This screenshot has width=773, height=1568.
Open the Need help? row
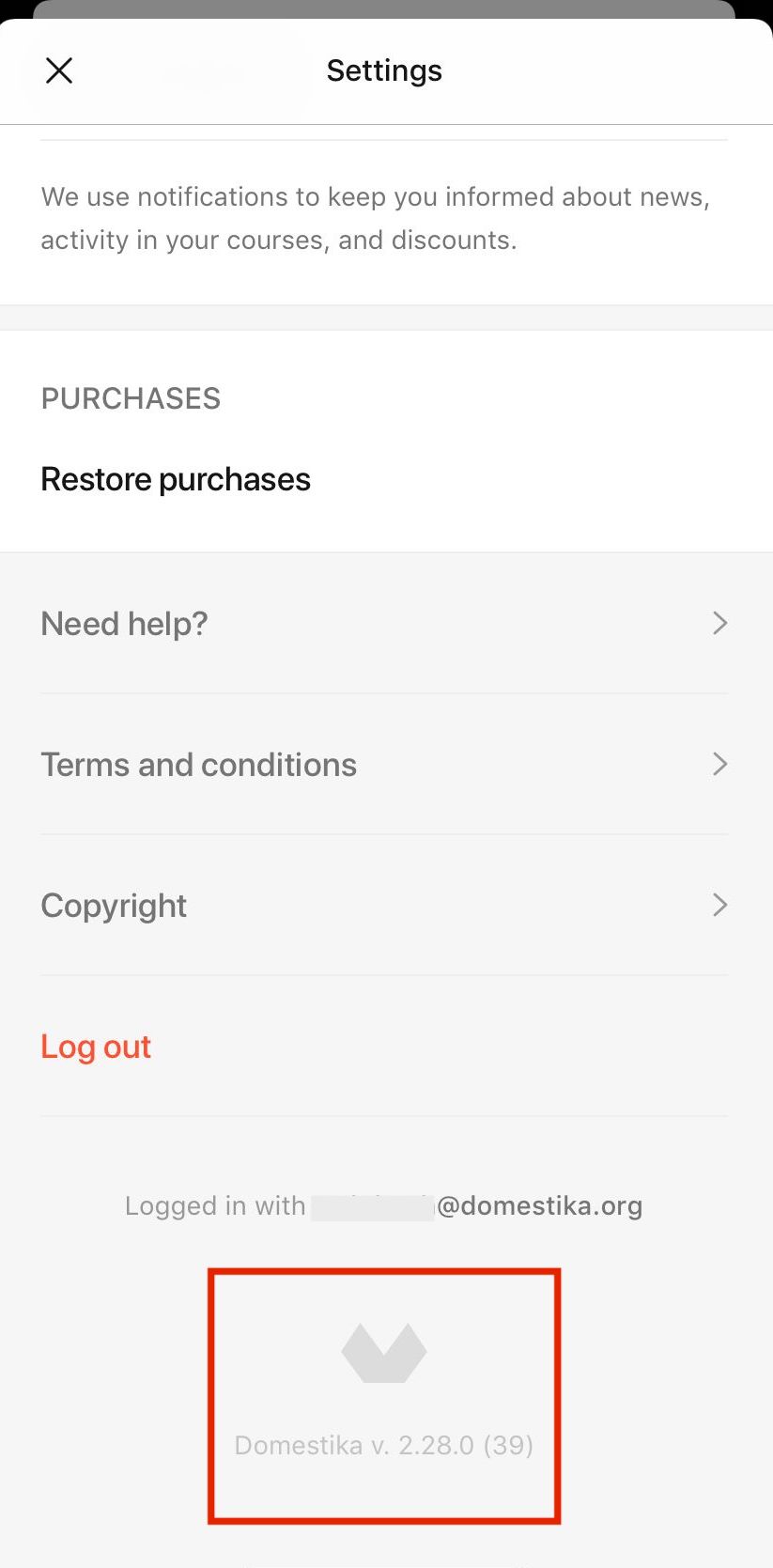385,624
